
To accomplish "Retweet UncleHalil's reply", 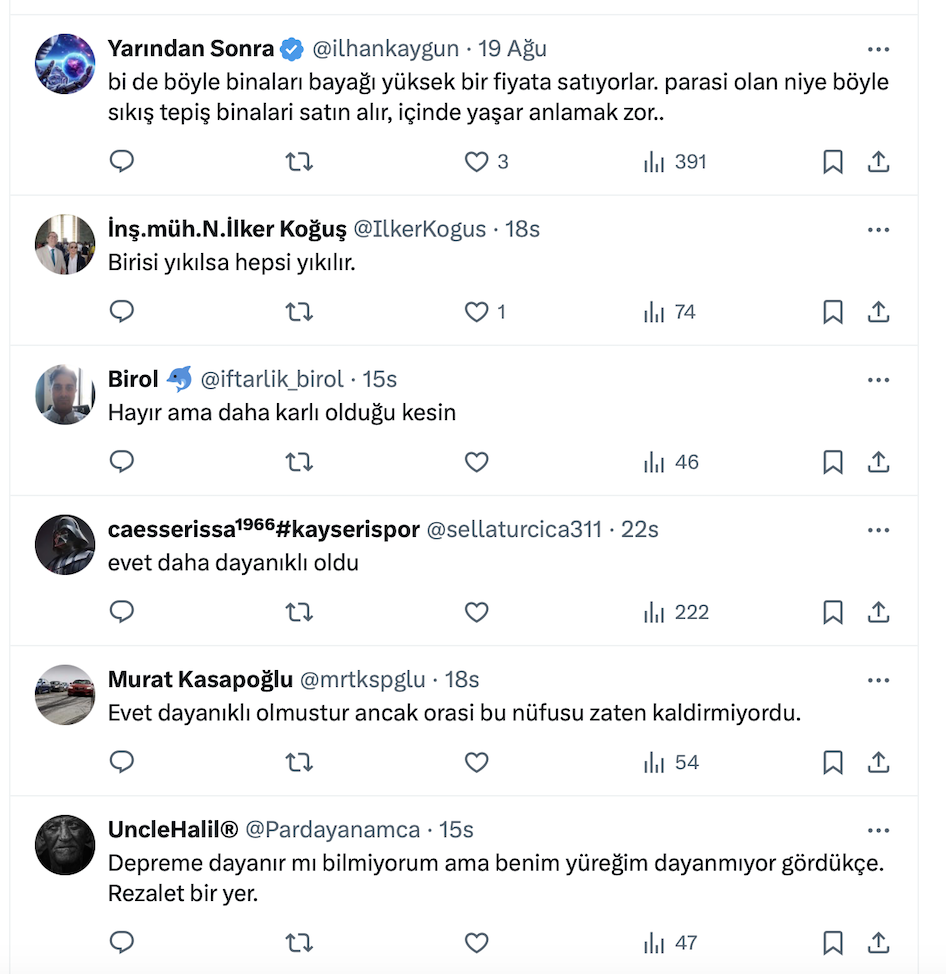I will (299, 942).
